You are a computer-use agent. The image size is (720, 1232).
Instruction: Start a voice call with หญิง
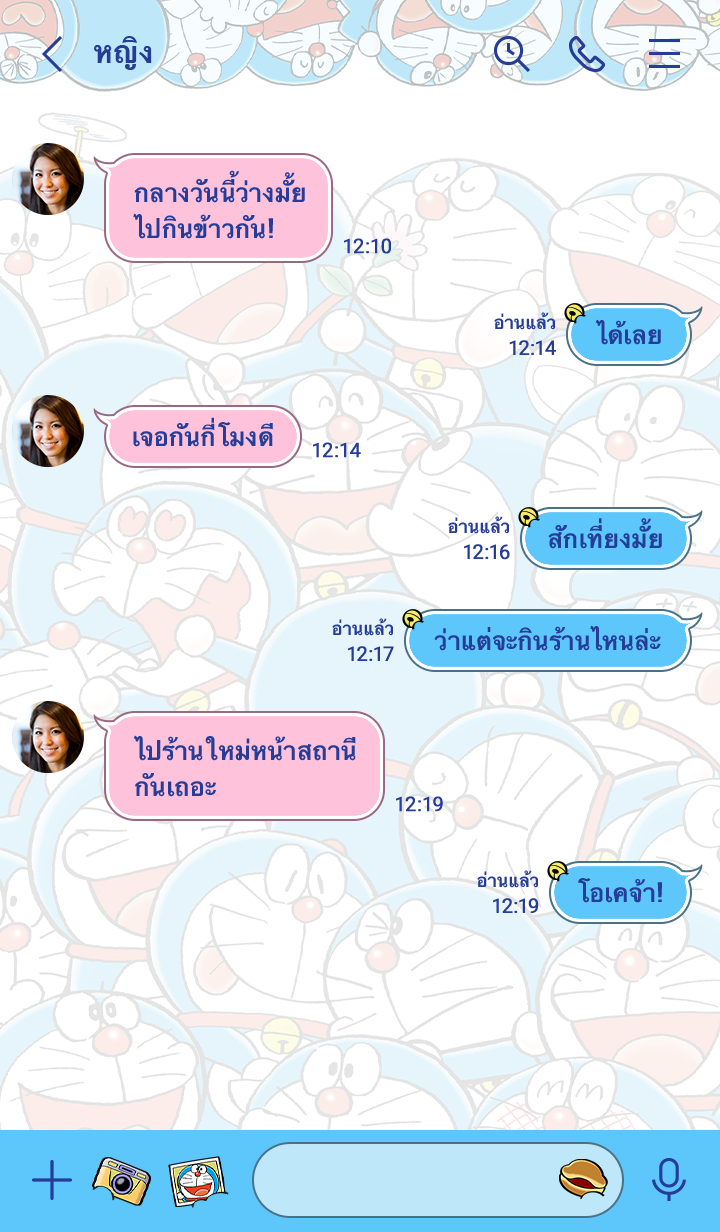point(587,54)
